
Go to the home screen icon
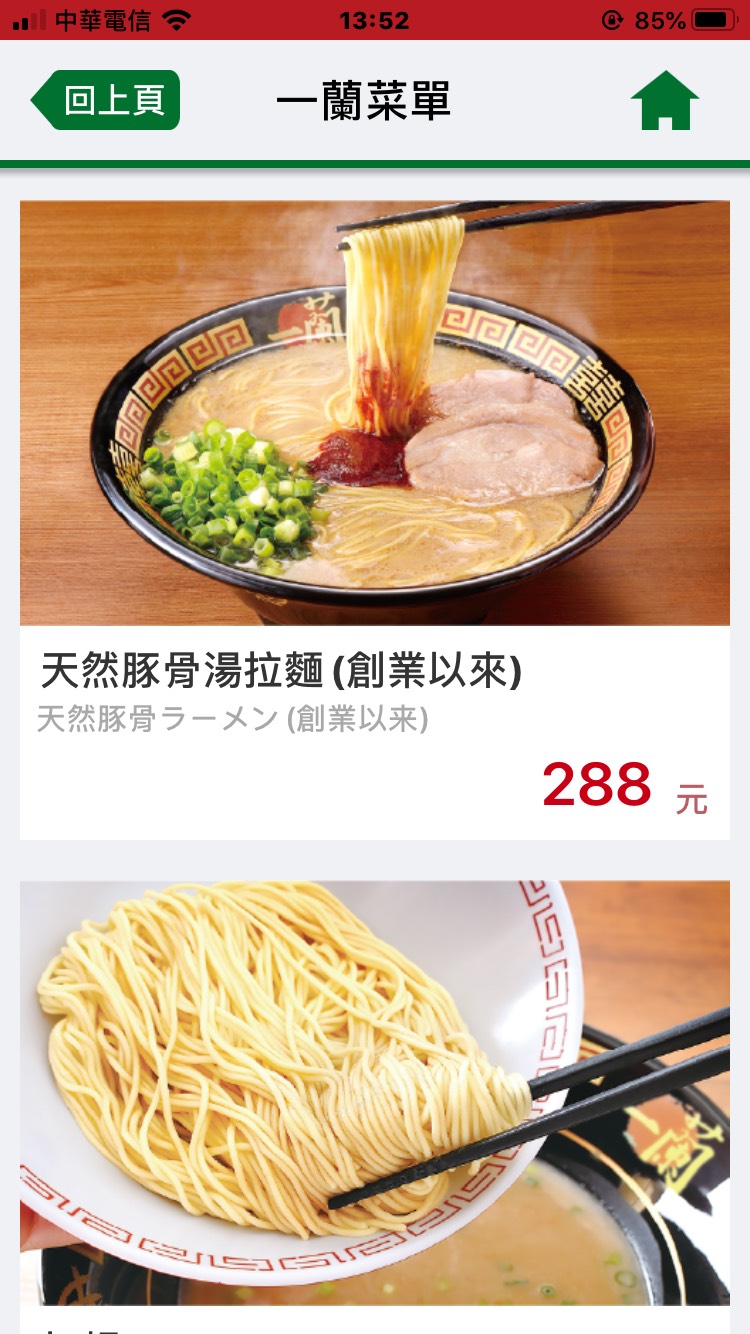pos(664,100)
